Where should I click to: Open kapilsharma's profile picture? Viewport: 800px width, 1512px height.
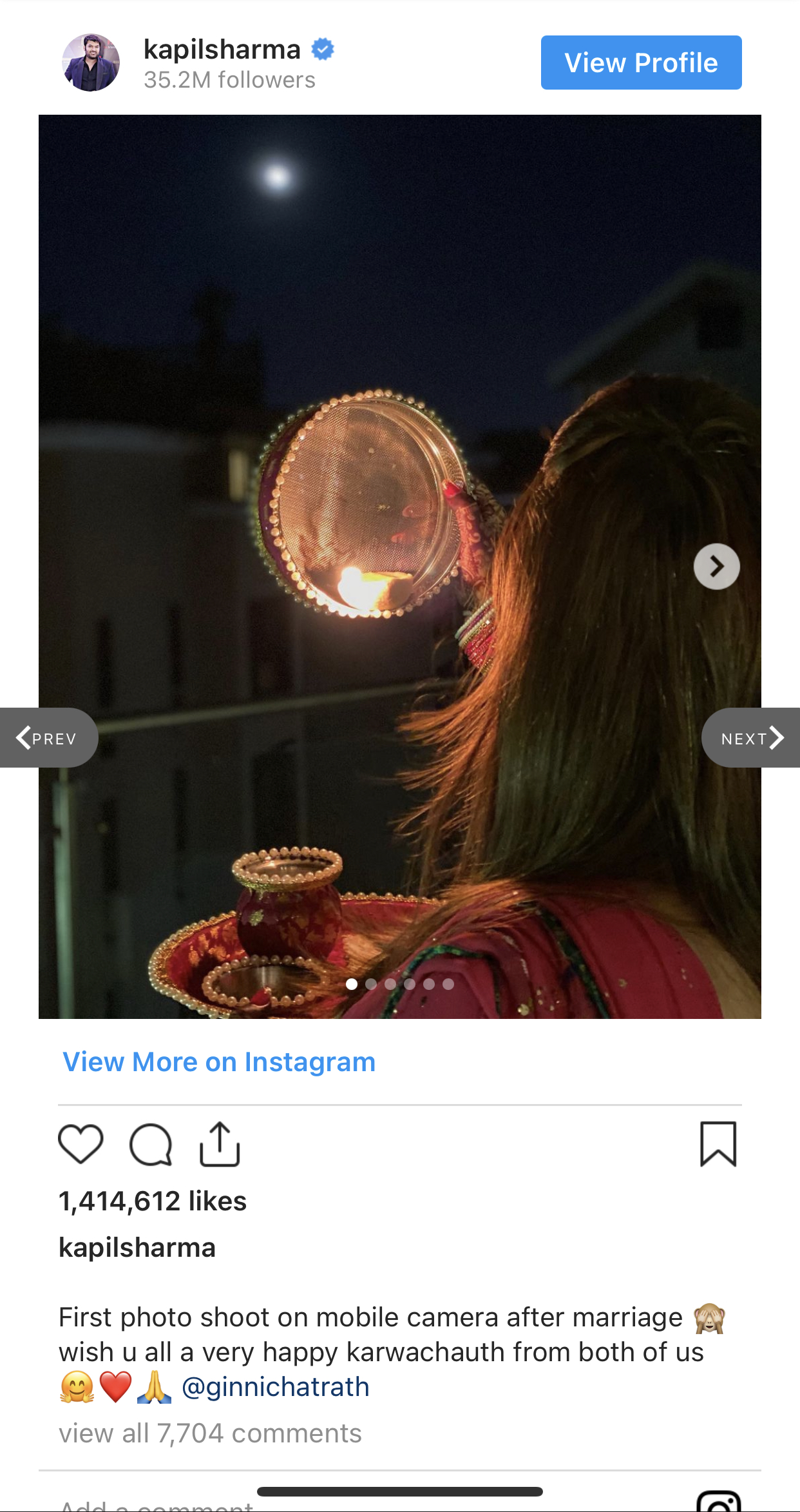(x=91, y=63)
